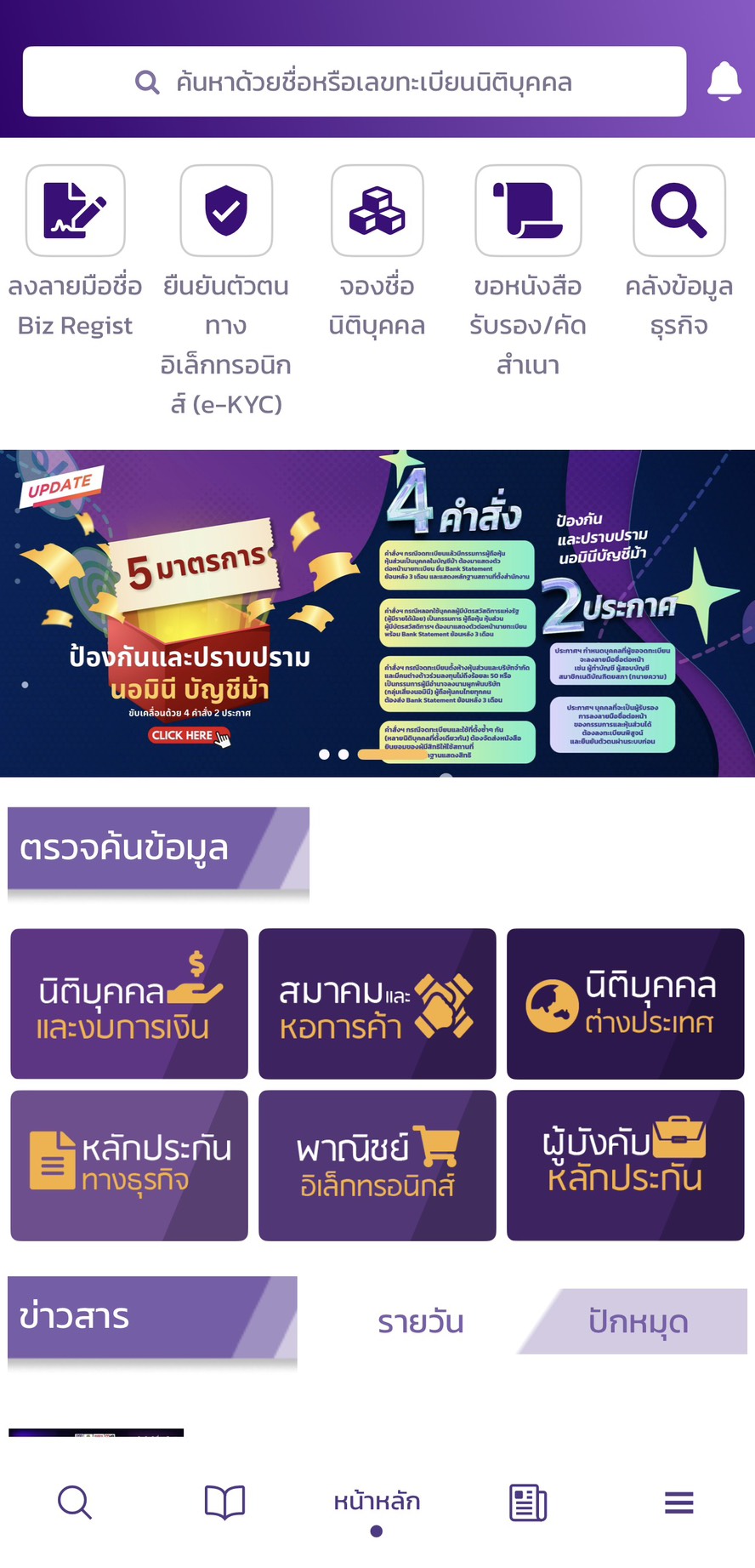The height and width of the screenshot is (1568, 755).
Task: Open the hamburger menu in bottom navigation
Action: pyautogui.click(x=678, y=1502)
